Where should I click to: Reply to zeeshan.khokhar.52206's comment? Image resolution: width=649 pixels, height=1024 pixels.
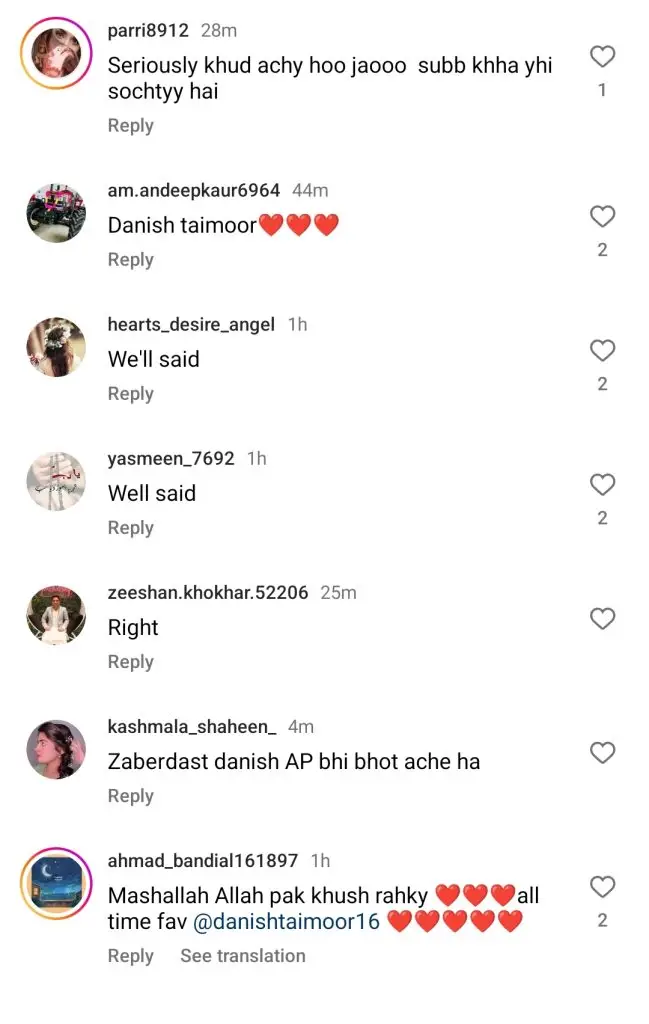tap(130, 662)
